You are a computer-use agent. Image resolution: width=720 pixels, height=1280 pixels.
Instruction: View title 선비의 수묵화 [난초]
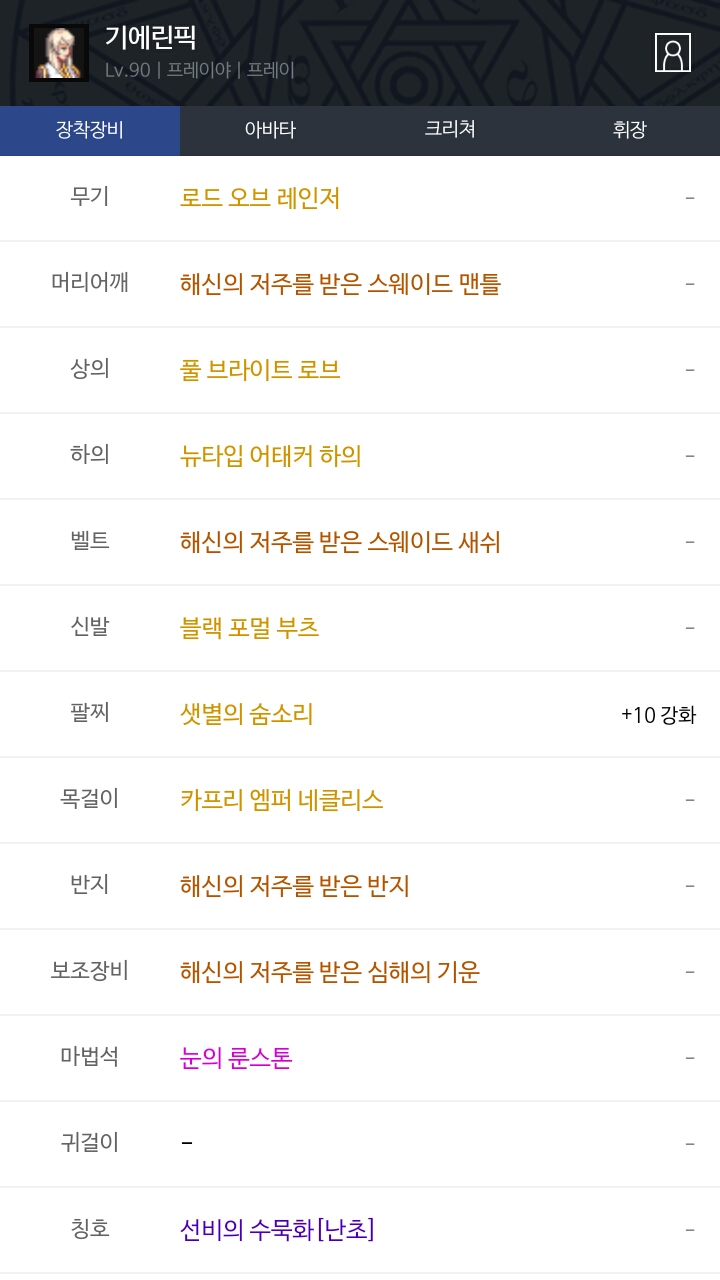tap(277, 1230)
